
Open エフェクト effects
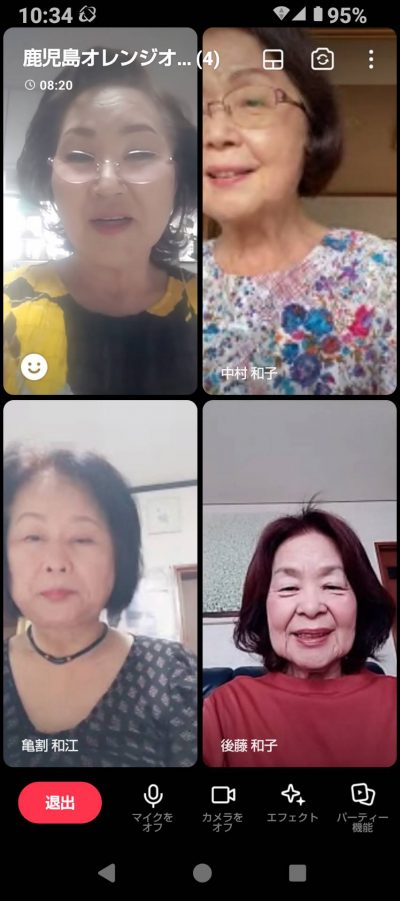[293, 803]
